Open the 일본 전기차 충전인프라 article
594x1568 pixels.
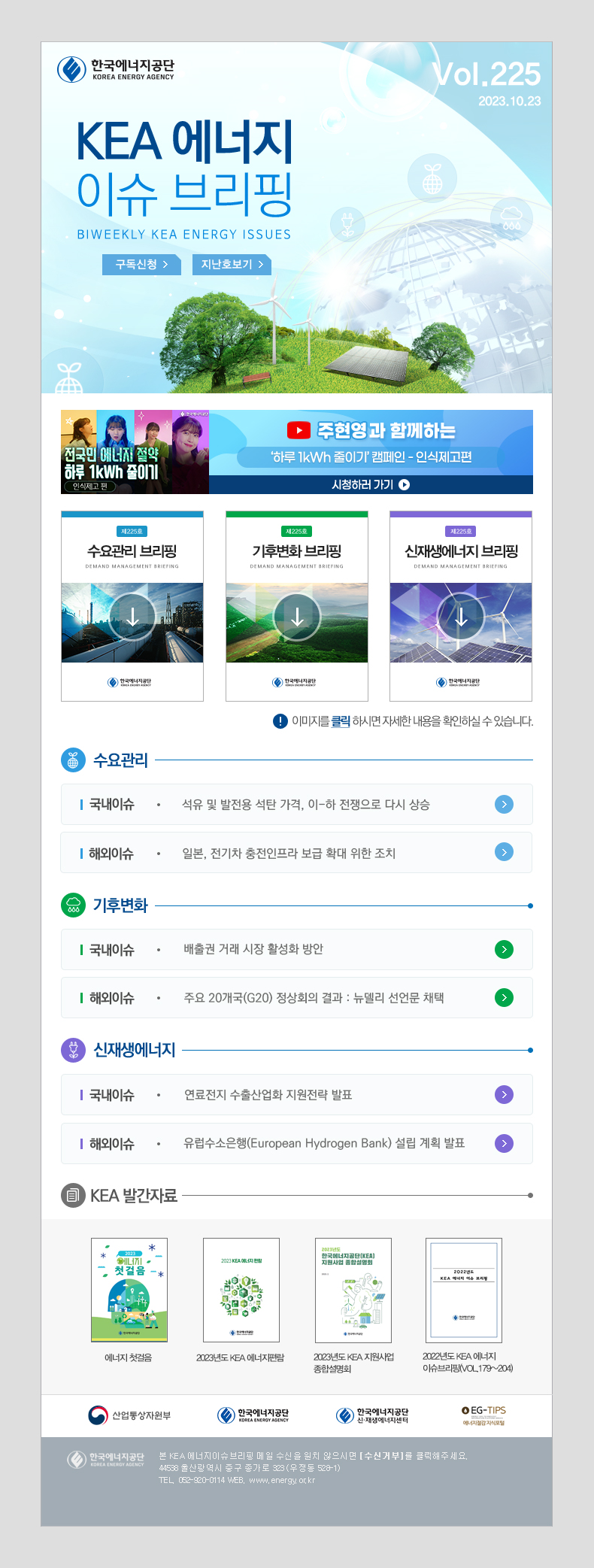[x=289, y=854]
